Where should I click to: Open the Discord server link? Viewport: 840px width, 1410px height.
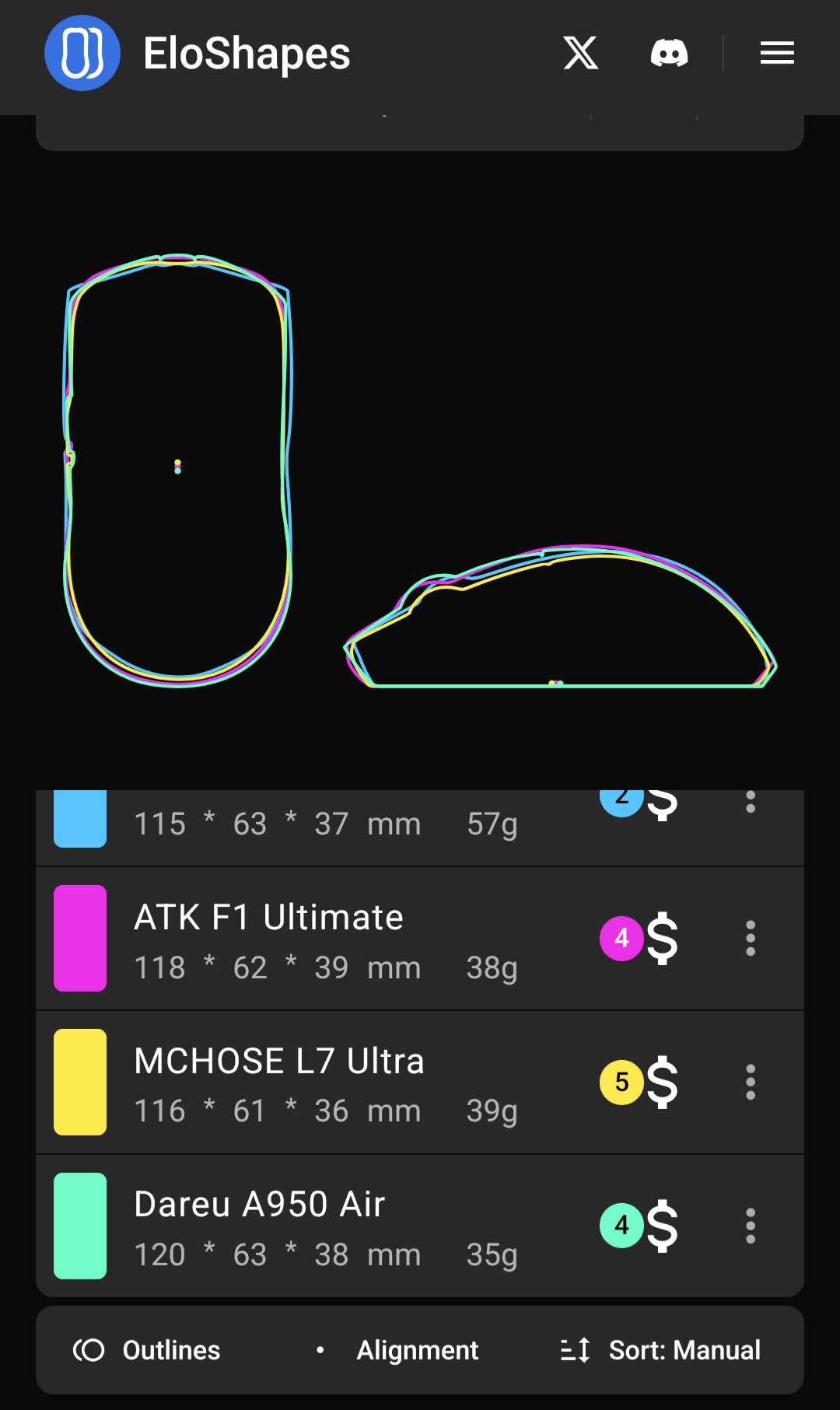click(669, 54)
